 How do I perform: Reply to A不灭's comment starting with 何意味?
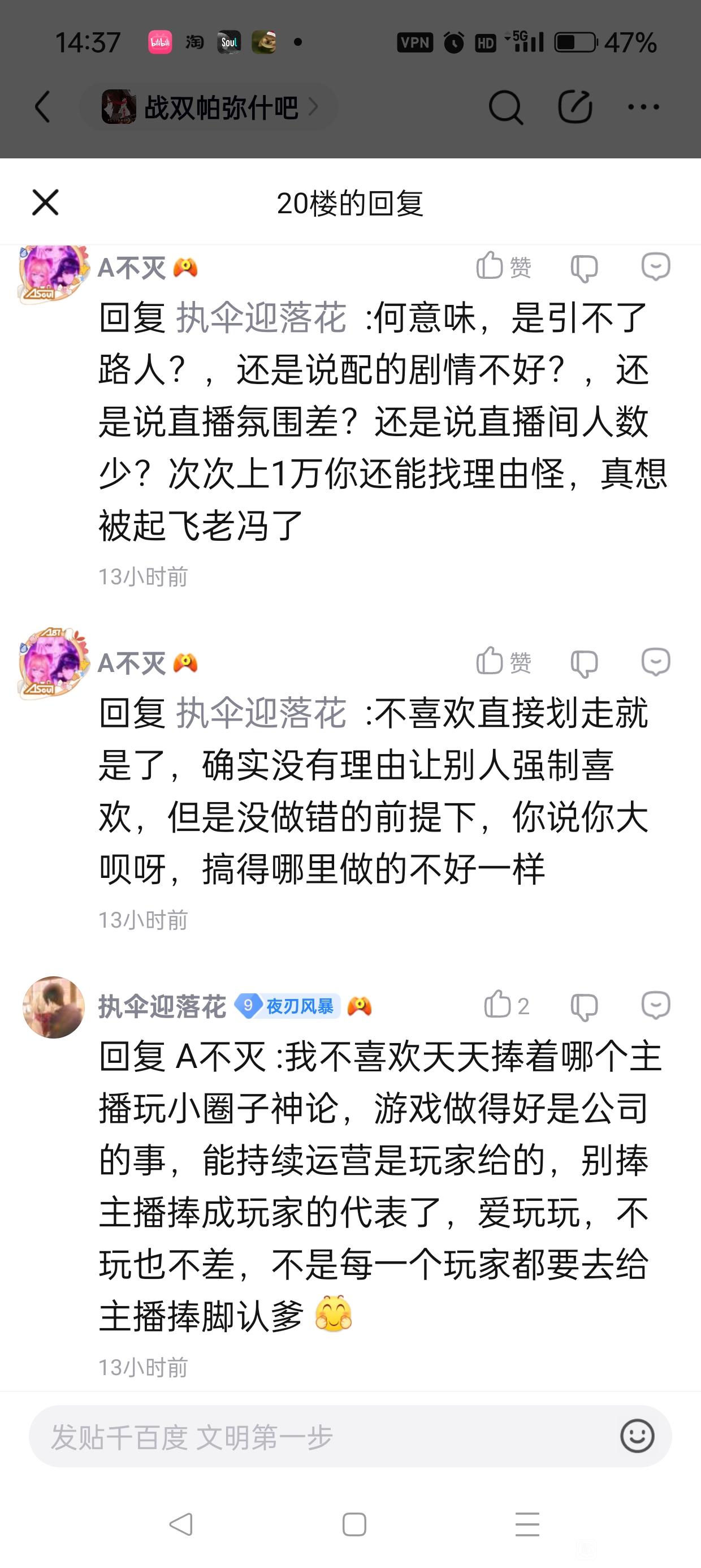[x=655, y=266]
